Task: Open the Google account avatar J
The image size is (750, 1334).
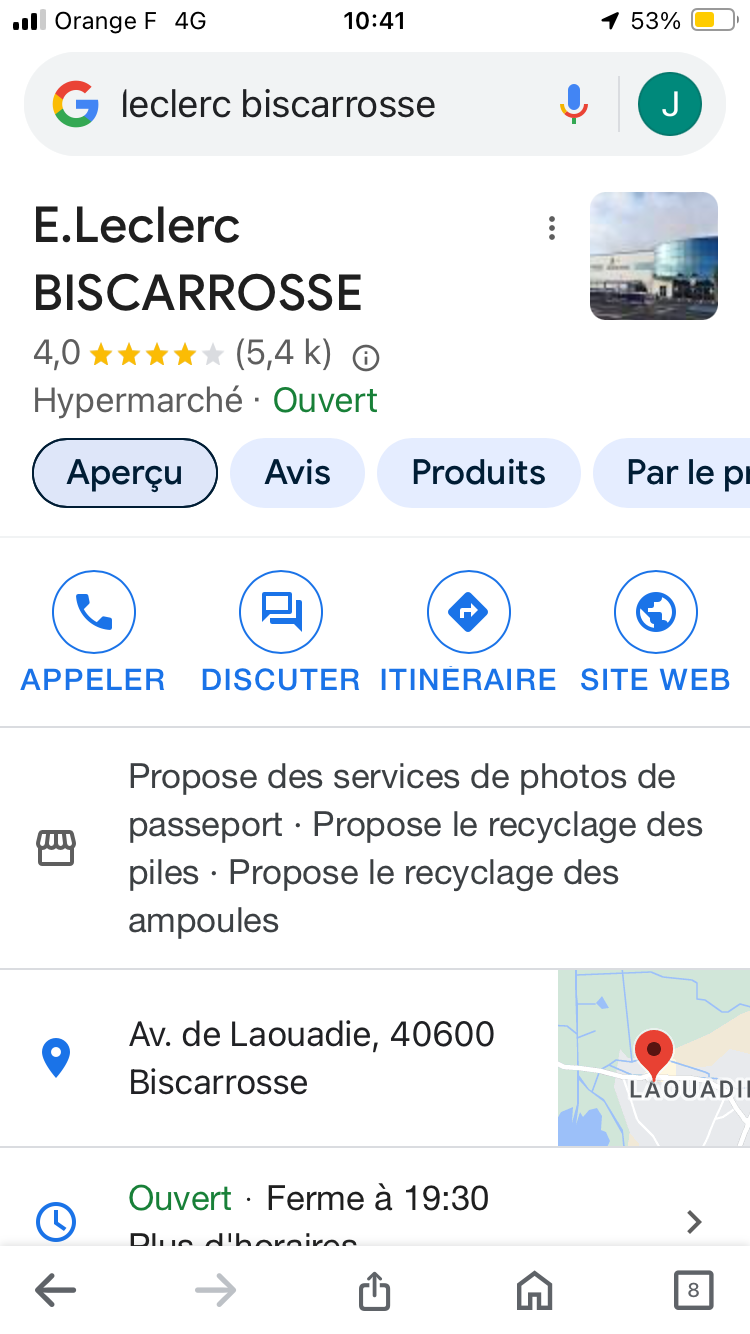Action: (670, 104)
